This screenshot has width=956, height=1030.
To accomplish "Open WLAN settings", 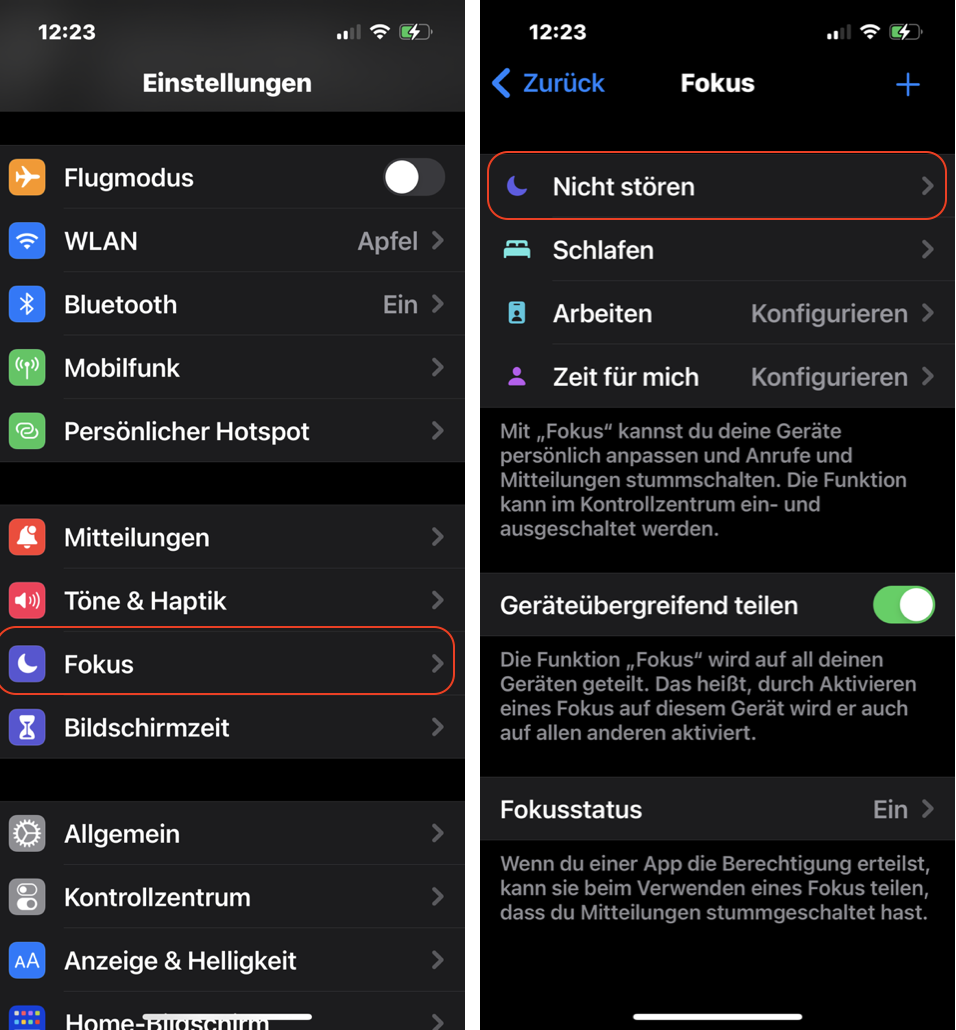I will tap(232, 241).
